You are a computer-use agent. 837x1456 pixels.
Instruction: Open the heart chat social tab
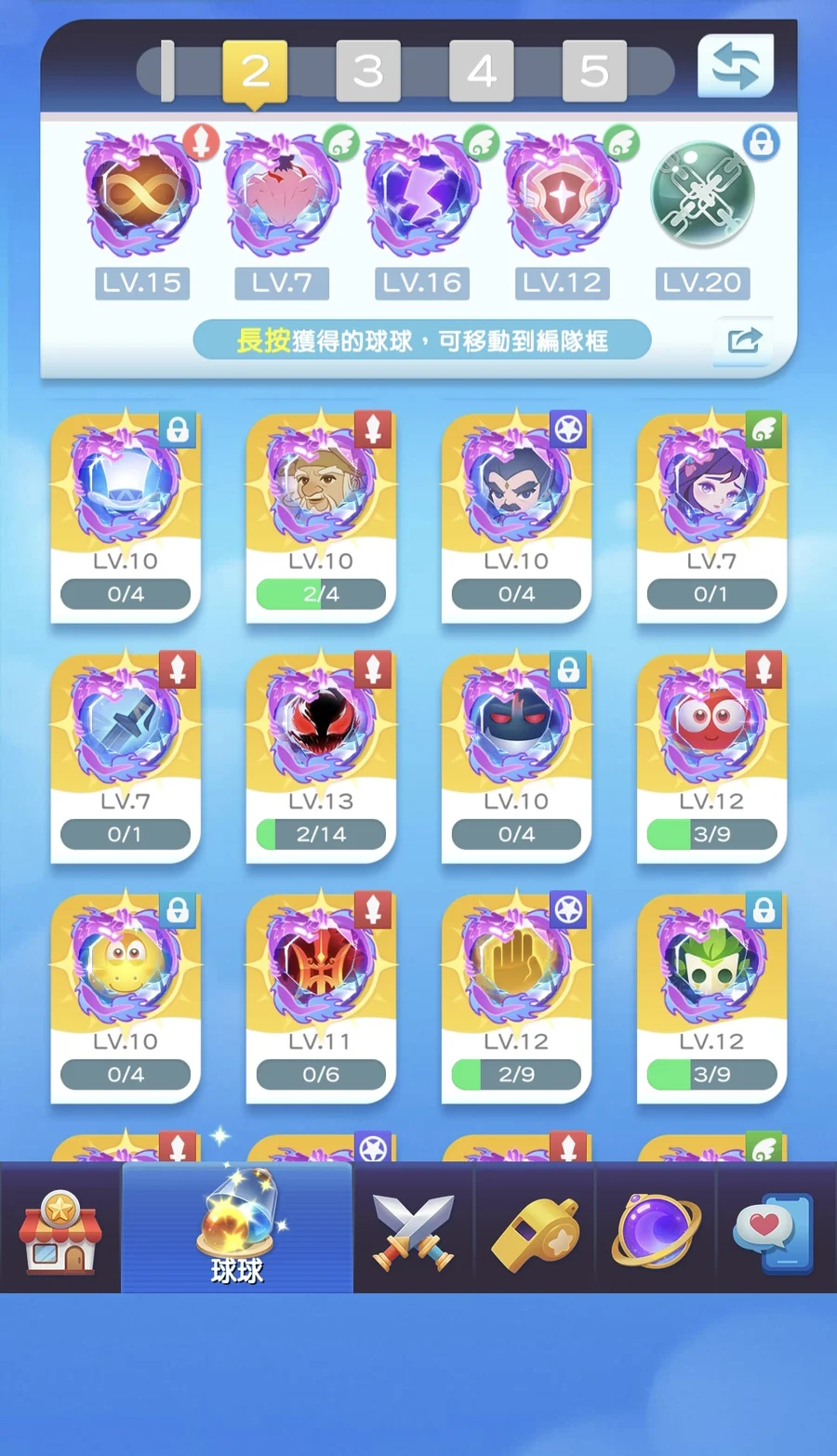click(776, 1229)
